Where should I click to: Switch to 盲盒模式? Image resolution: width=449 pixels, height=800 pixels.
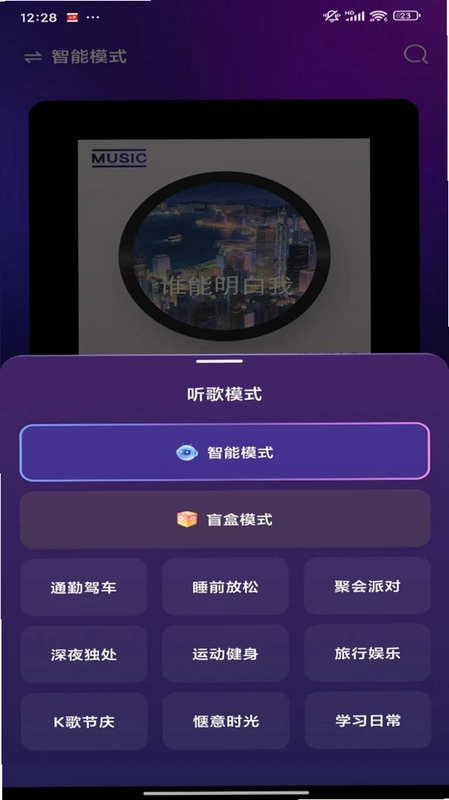pos(224,519)
